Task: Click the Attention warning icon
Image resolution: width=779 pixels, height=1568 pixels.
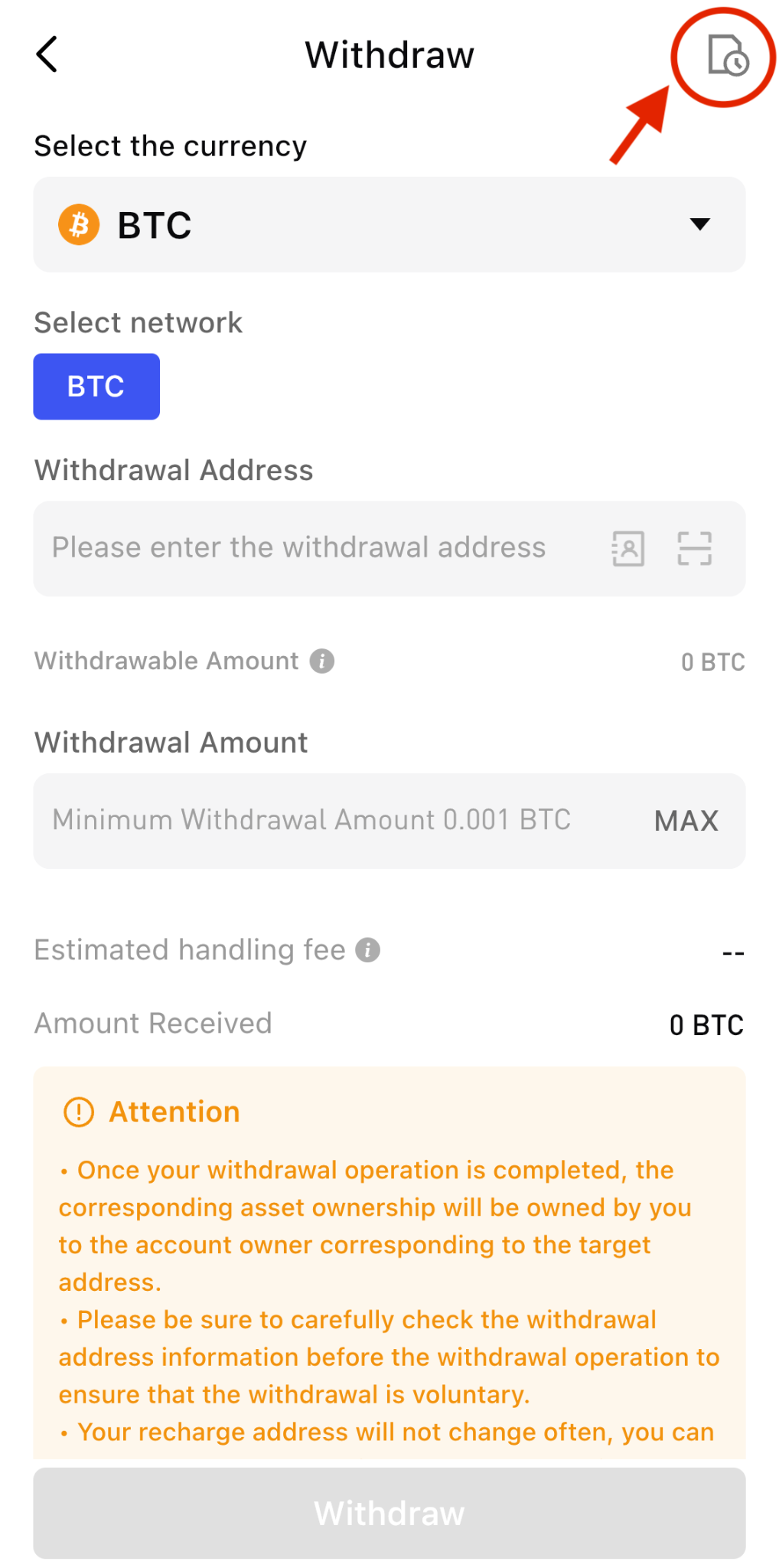Action: (78, 1111)
